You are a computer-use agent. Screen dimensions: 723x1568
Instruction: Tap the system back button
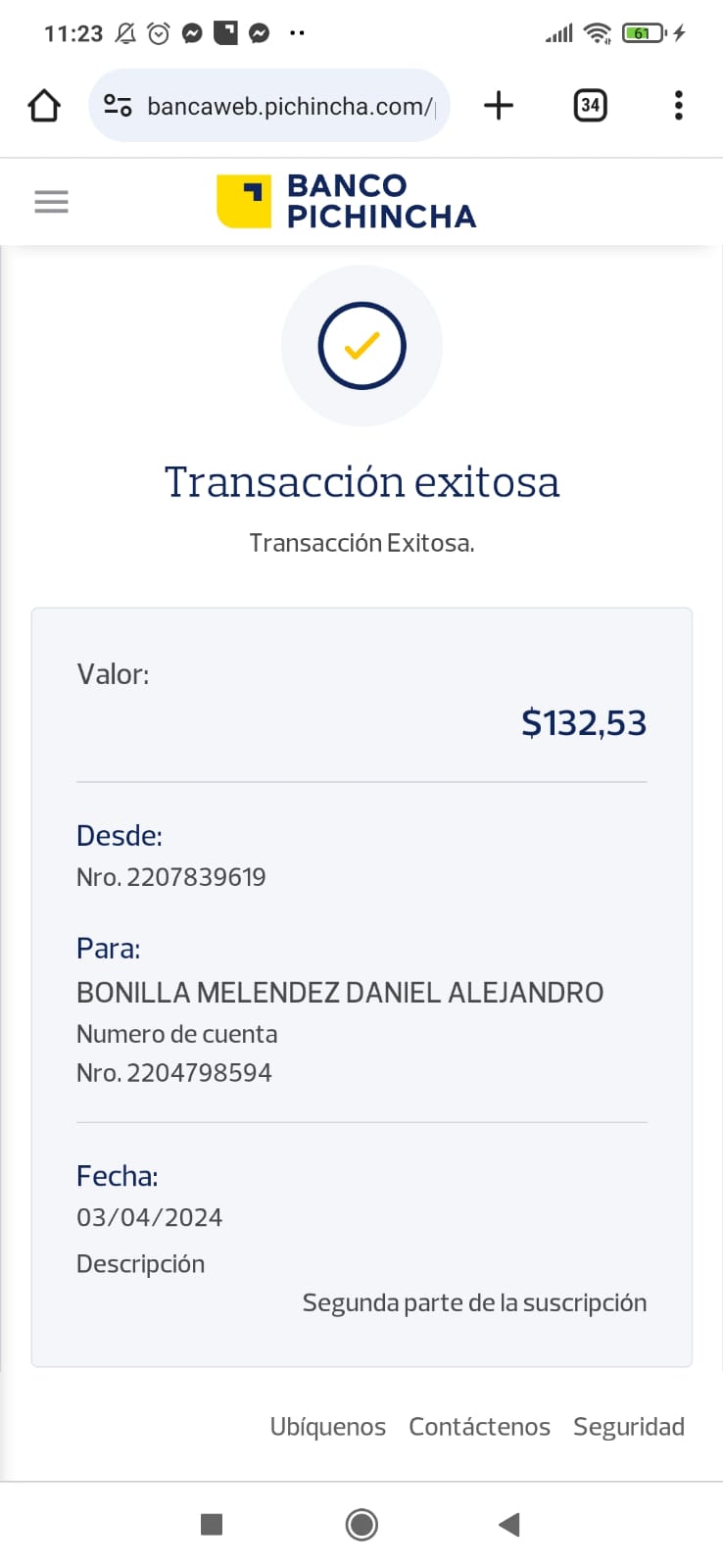pyautogui.click(x=508, y=1524)
